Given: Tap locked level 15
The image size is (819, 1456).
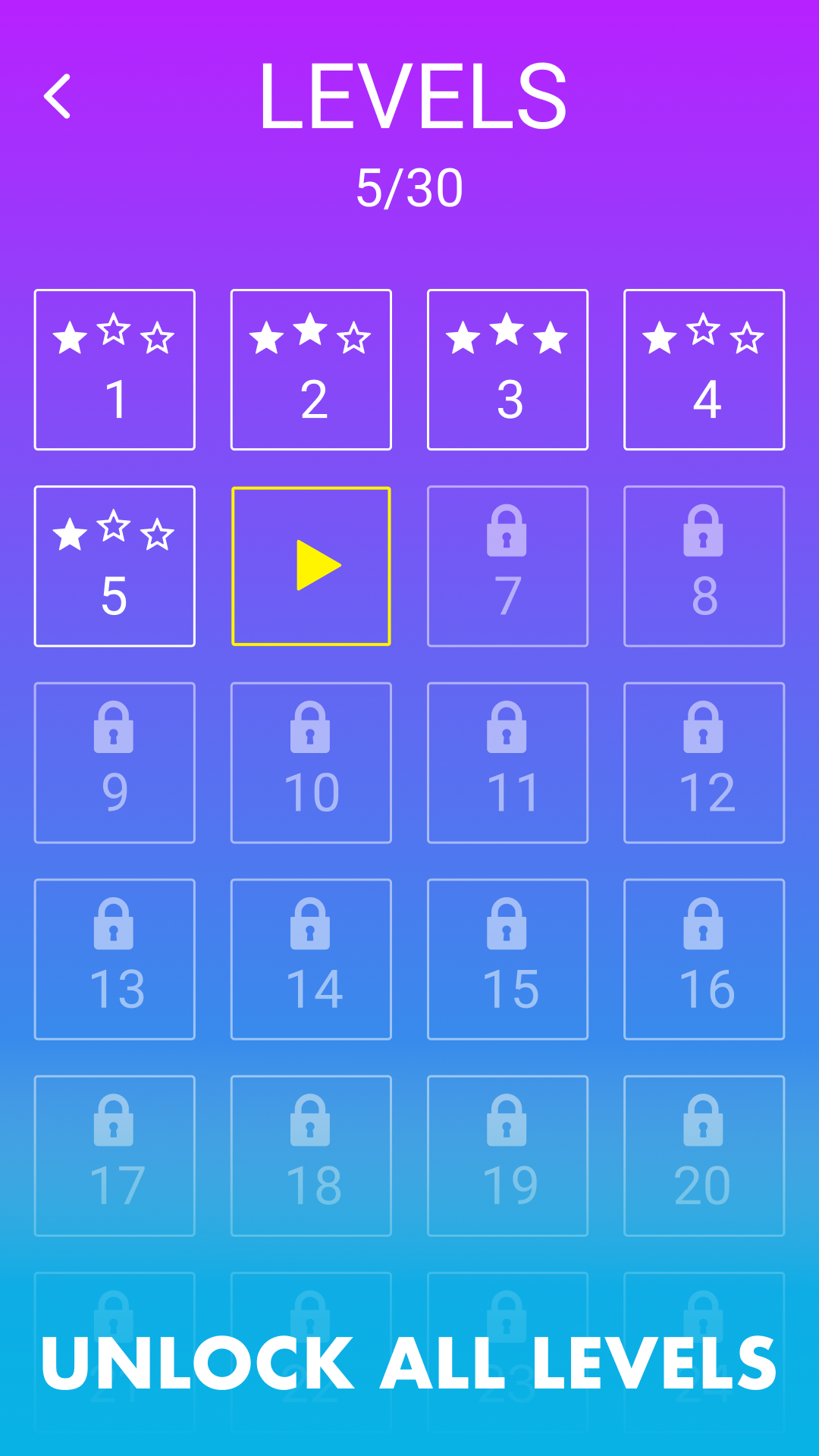Looking at the screenshot, I should [x=507, y=959].
